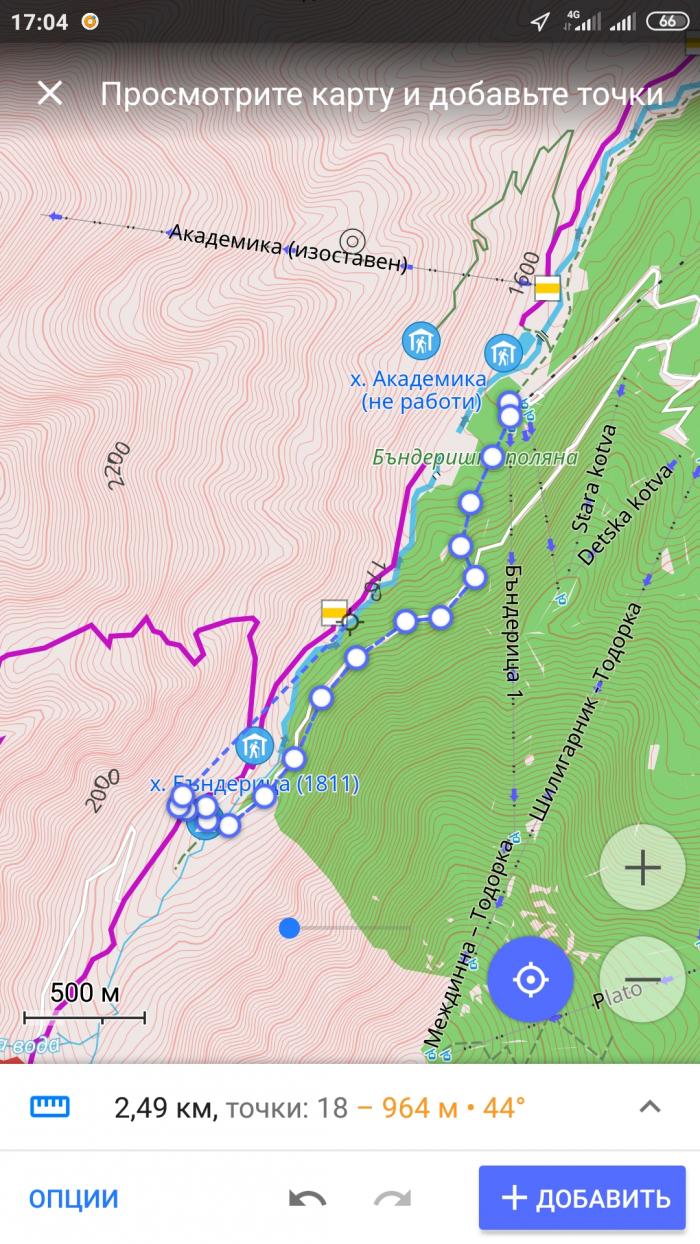The width and height of the screenshot is (700, 1244).
Task: Undo the last added point
Action: pyautogui.click(x=308, y=1198)
